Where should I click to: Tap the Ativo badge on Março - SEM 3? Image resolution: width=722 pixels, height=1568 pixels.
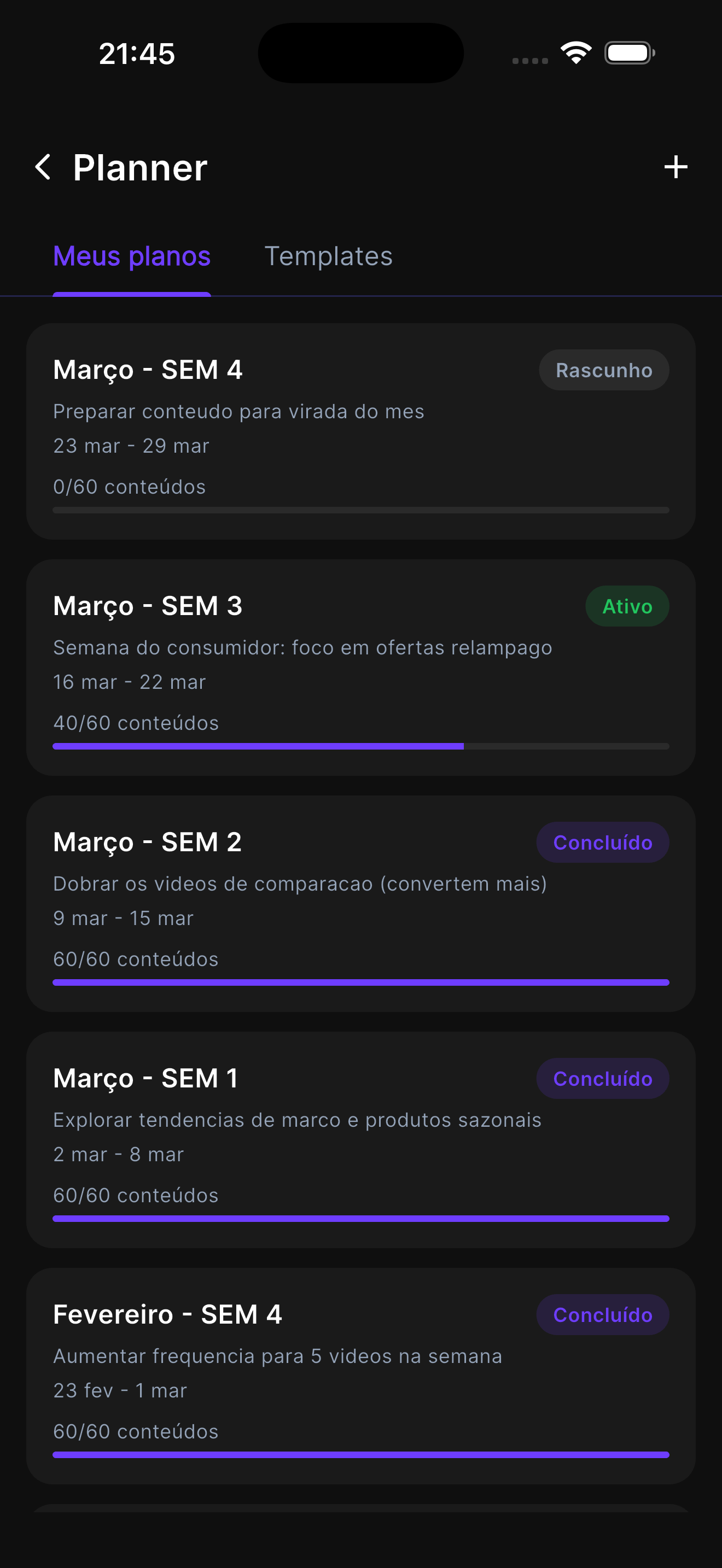pyautogui.click(x=627, y=606)
